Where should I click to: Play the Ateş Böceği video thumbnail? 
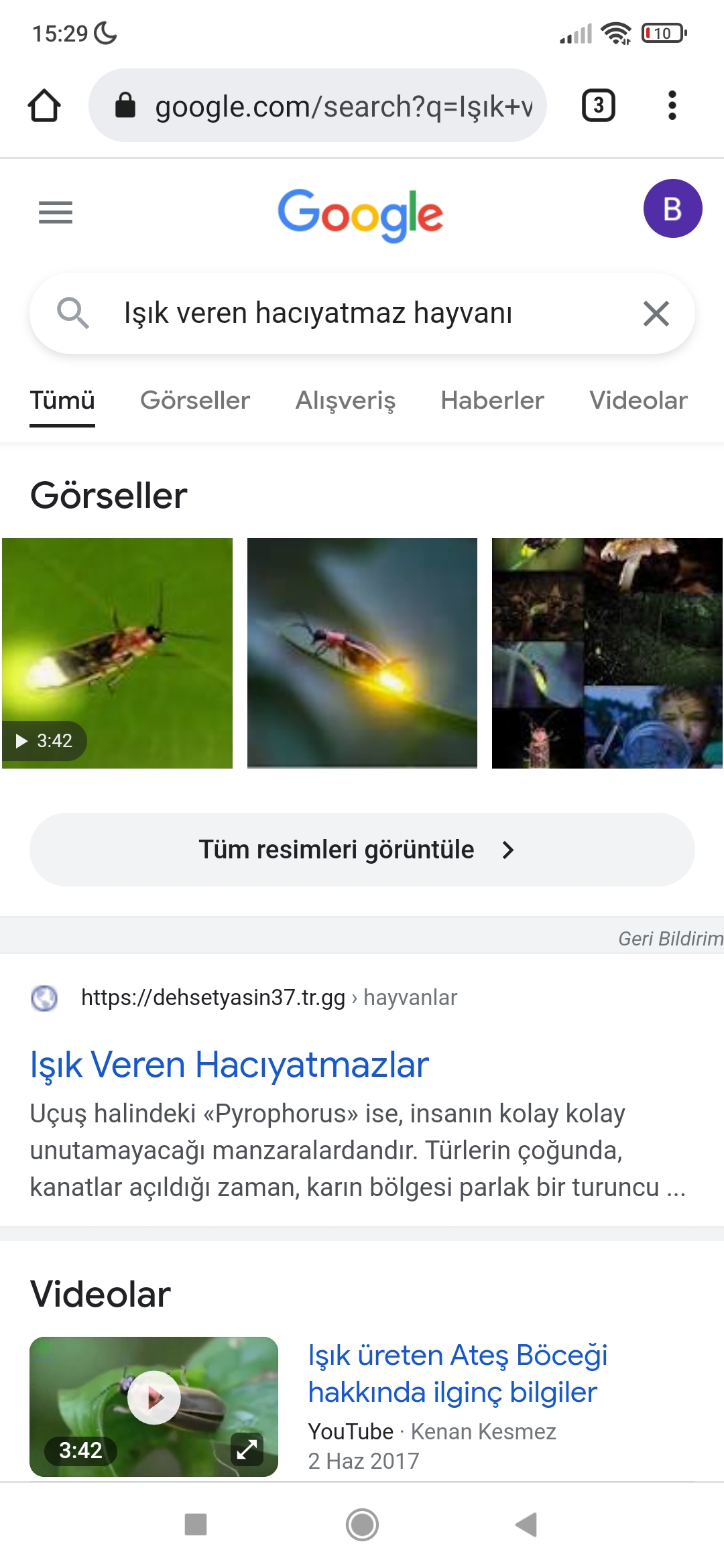[154, 1398]
